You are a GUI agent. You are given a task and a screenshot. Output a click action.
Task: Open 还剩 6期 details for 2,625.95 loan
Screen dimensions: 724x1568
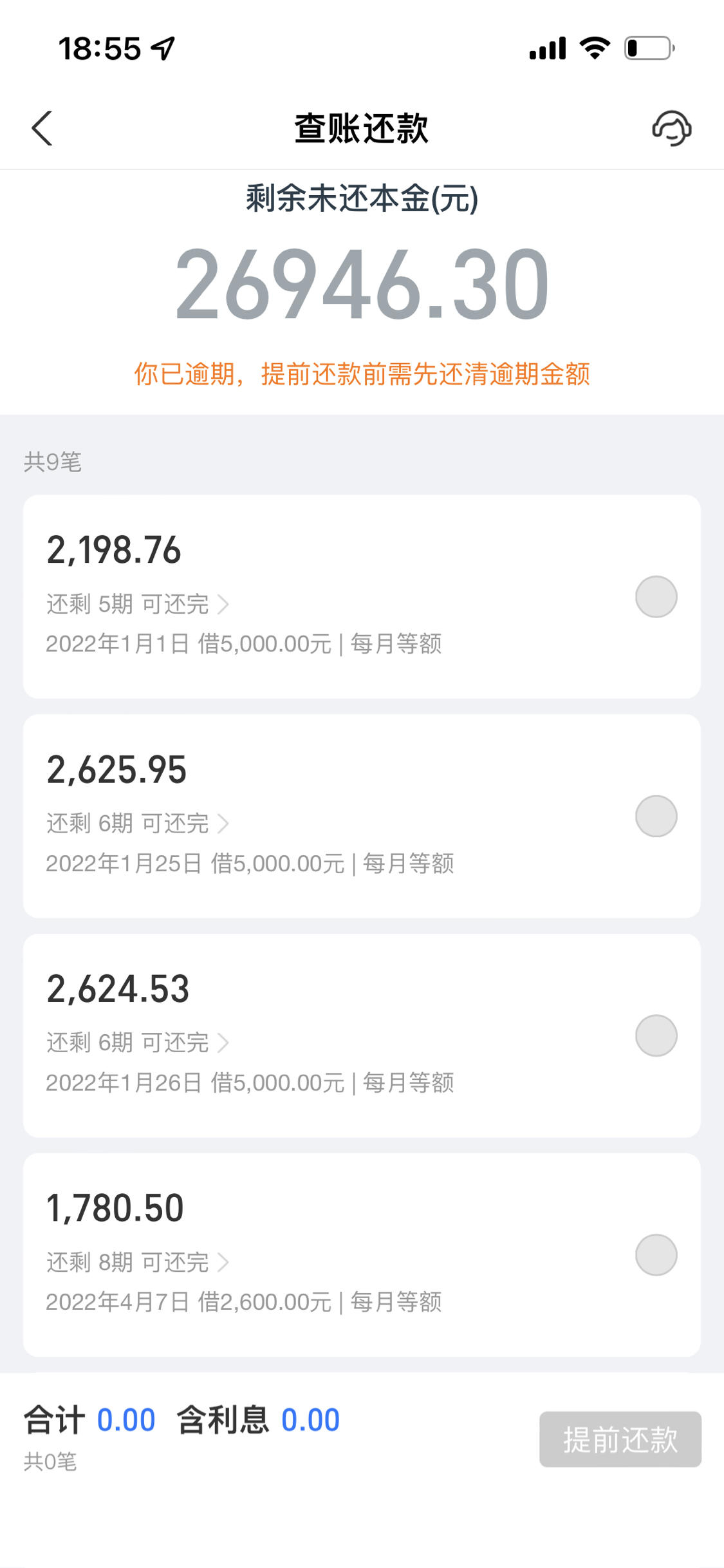138,823
